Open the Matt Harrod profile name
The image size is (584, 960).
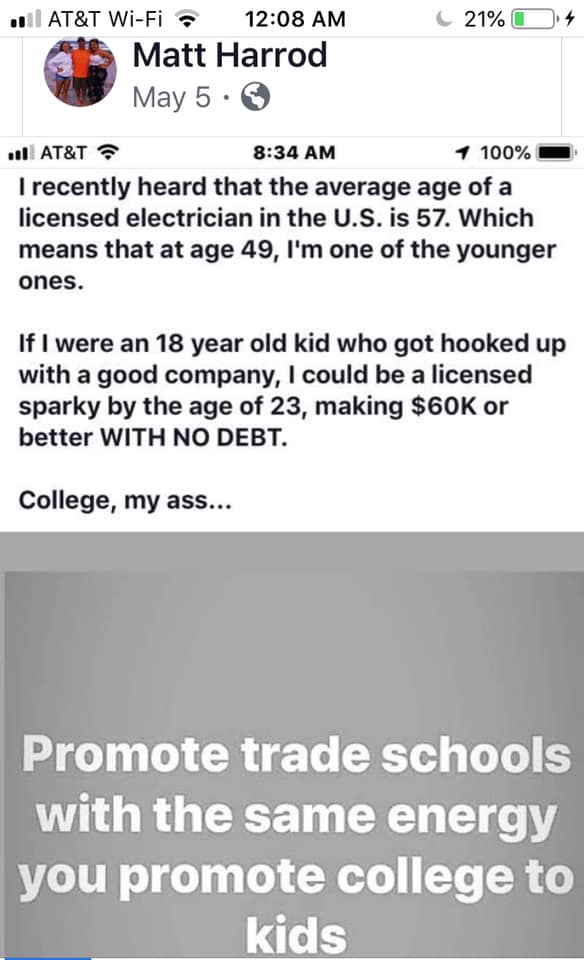coord(230,55)
